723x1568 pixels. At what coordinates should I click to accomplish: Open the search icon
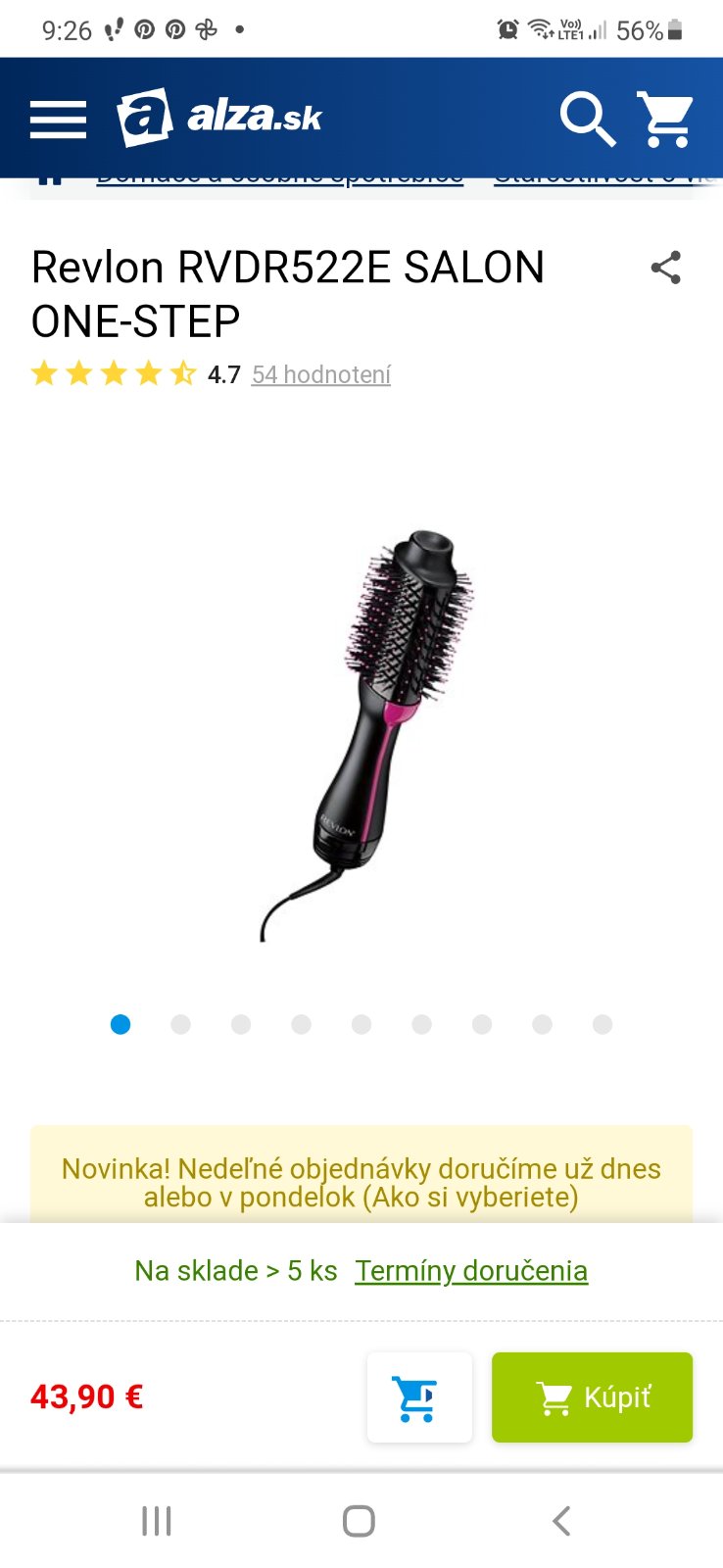click(x=587, y=119)
